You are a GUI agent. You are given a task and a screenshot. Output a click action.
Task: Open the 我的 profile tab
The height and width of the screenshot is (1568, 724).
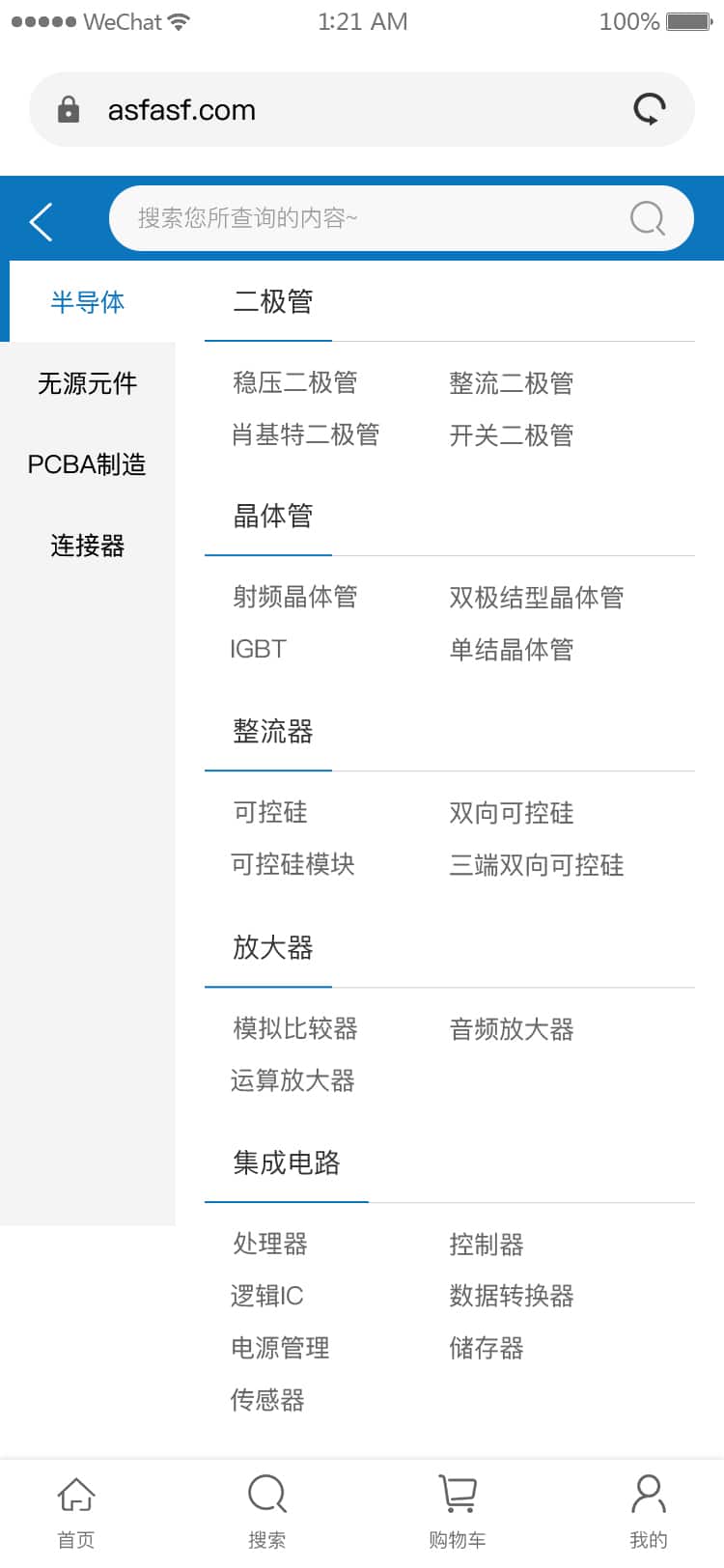(648, 1510)
